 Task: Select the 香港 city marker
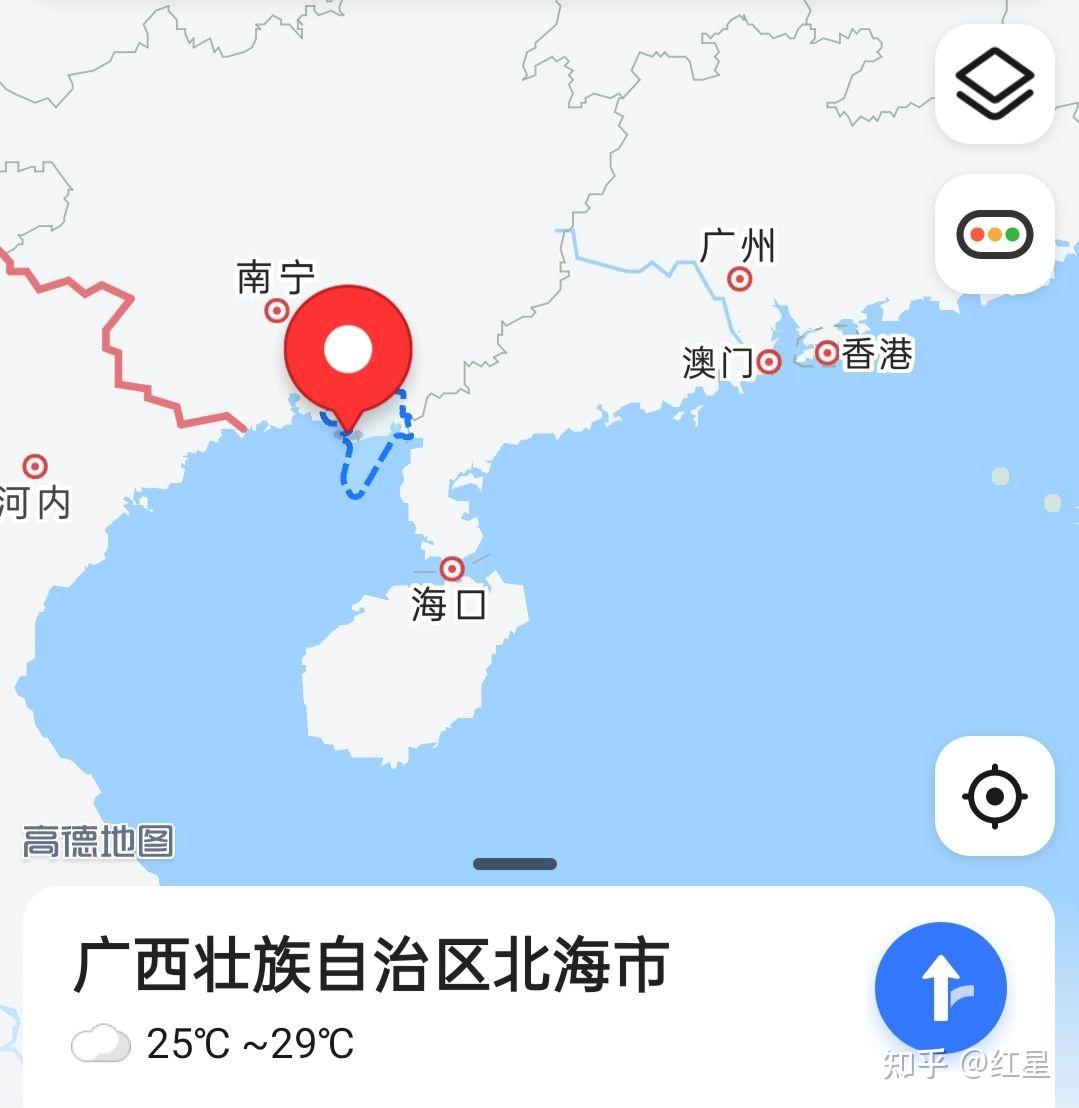pos(827,352)
